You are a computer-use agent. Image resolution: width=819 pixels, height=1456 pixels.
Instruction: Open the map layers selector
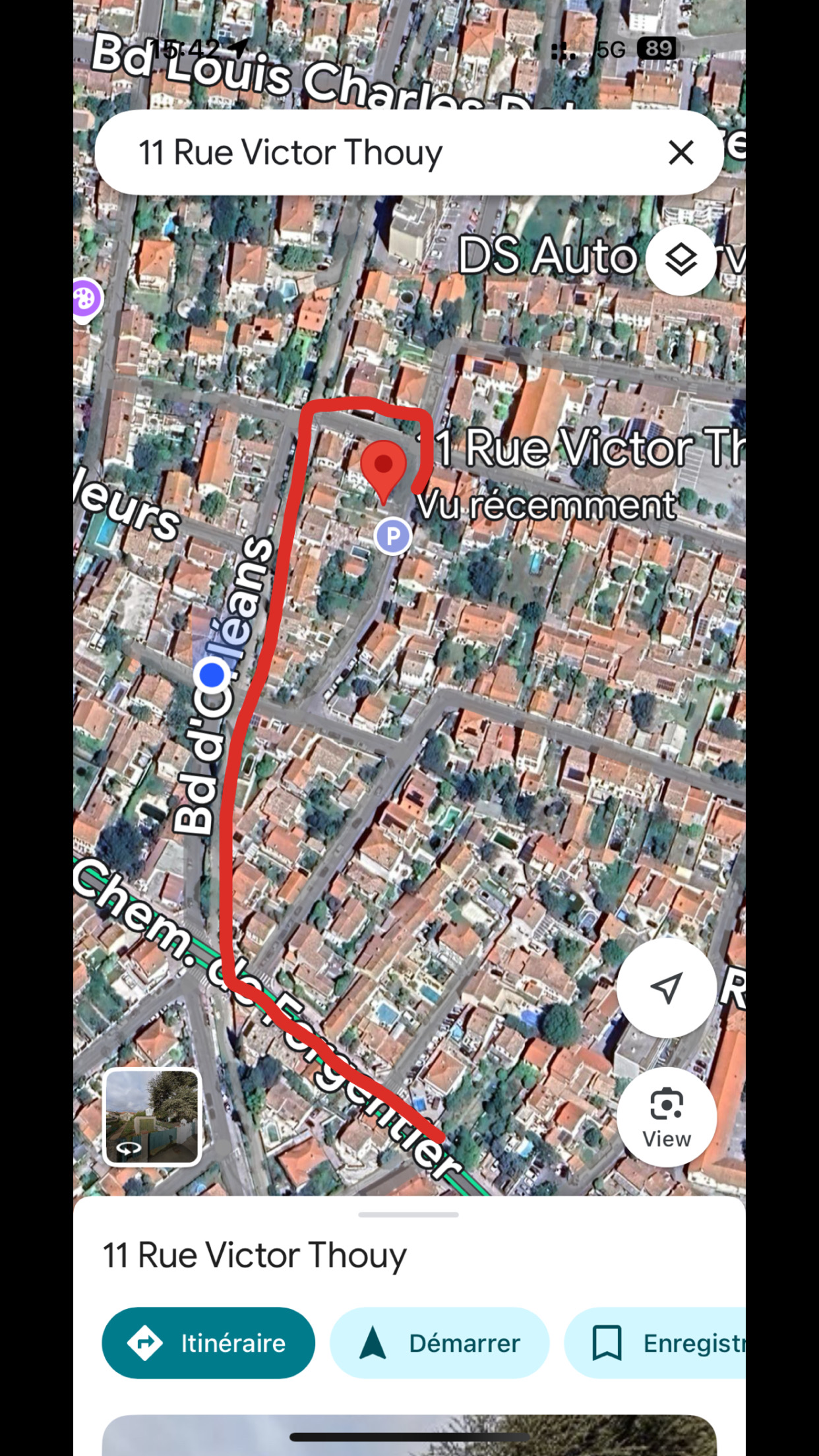[x=681, y=260]
